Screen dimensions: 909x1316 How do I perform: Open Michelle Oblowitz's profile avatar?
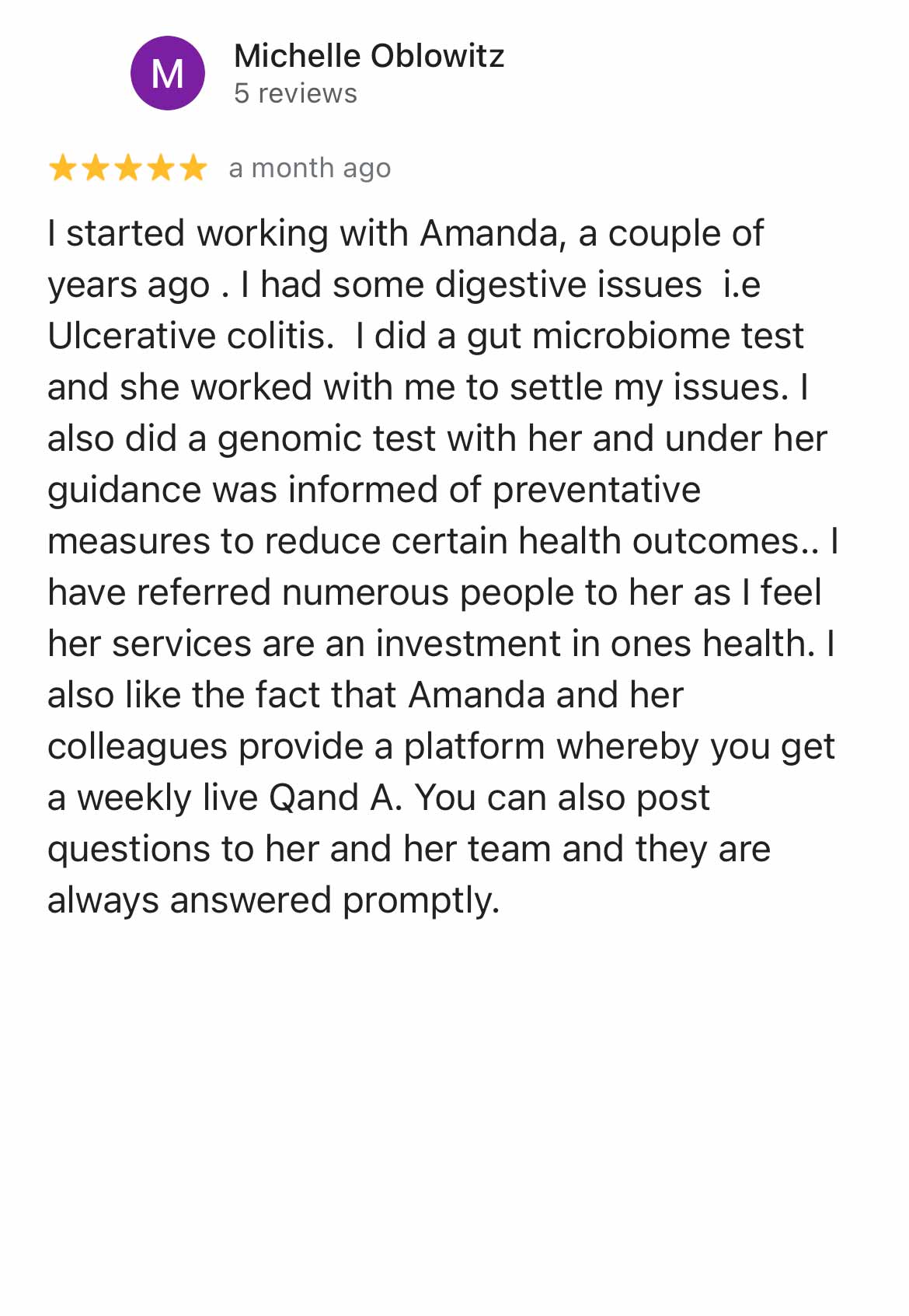(168, 73)
